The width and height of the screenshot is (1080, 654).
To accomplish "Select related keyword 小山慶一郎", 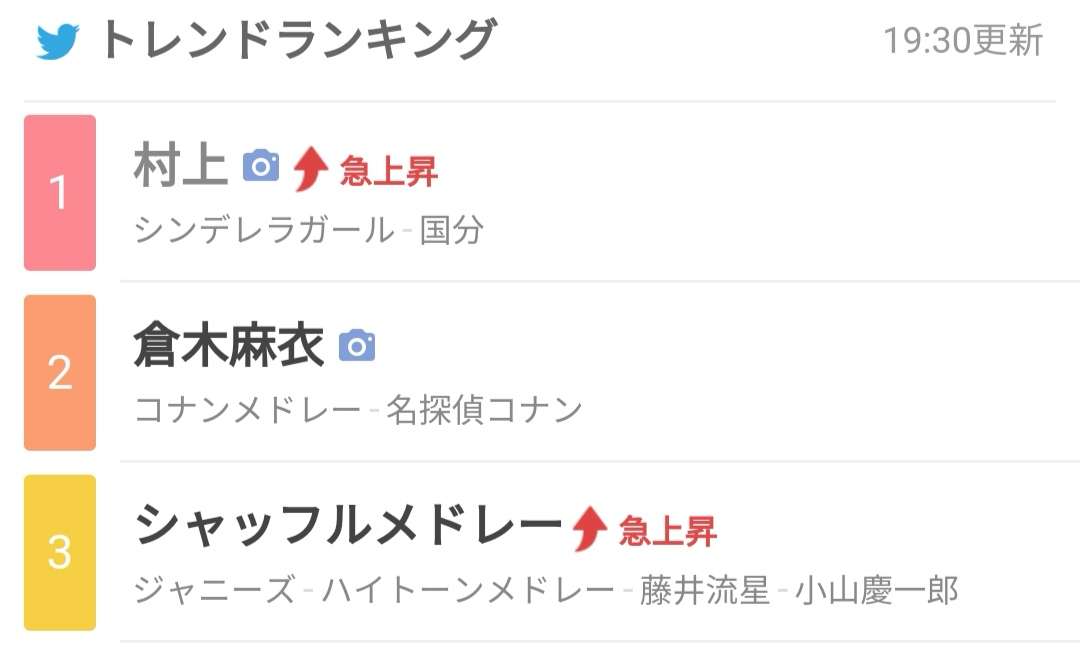I will [x=876, y=590].
